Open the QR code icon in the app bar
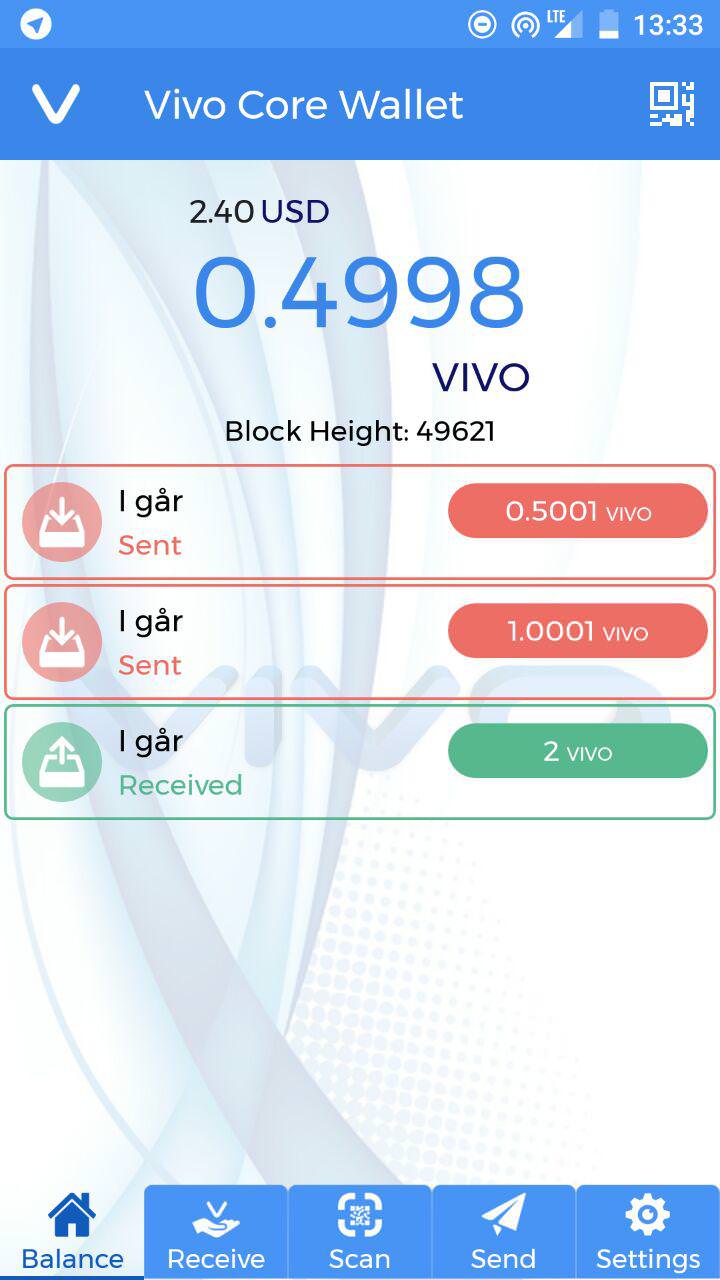The width and height of the screenshot is (720, 1280). click(671, 104)
